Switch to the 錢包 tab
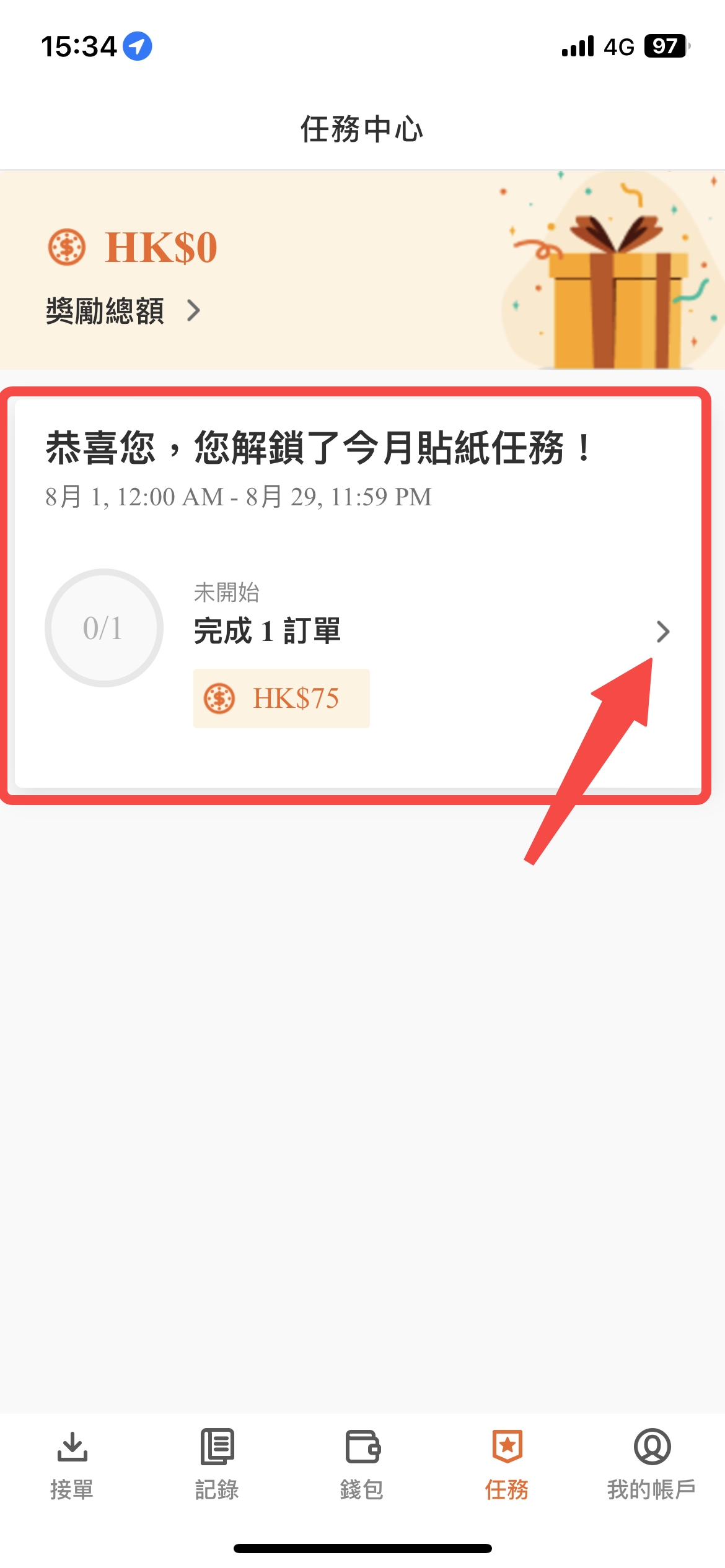The width and height of the screenshot is (725, 1568). click(362, 1465)
